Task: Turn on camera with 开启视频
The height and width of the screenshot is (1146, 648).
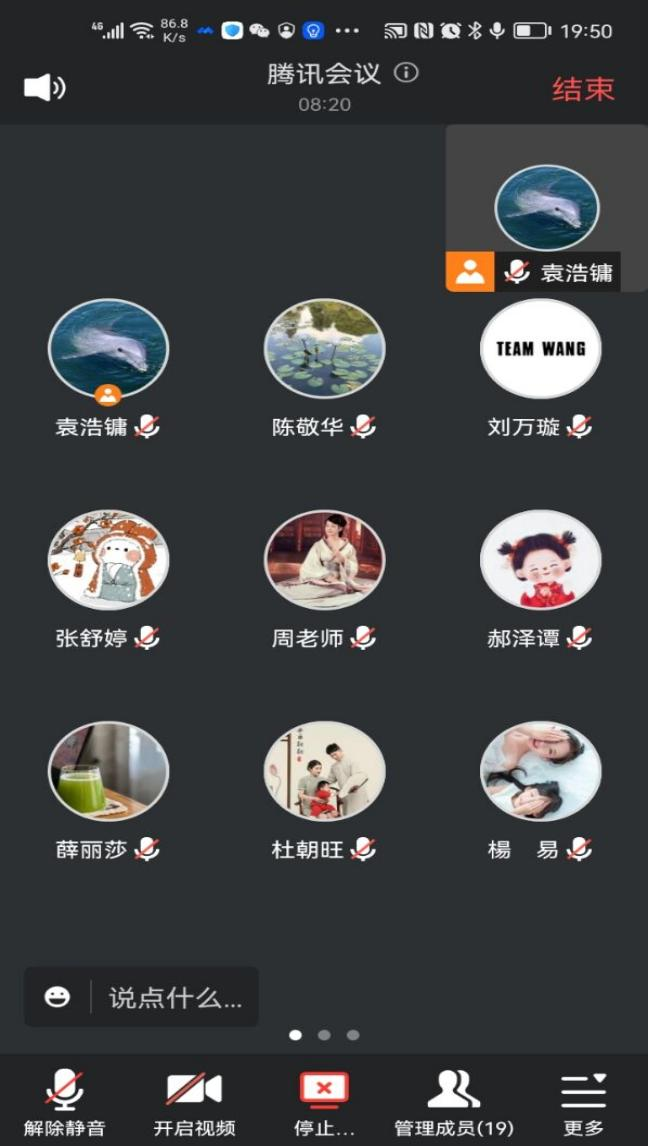Action: [x=194, y=1101]
